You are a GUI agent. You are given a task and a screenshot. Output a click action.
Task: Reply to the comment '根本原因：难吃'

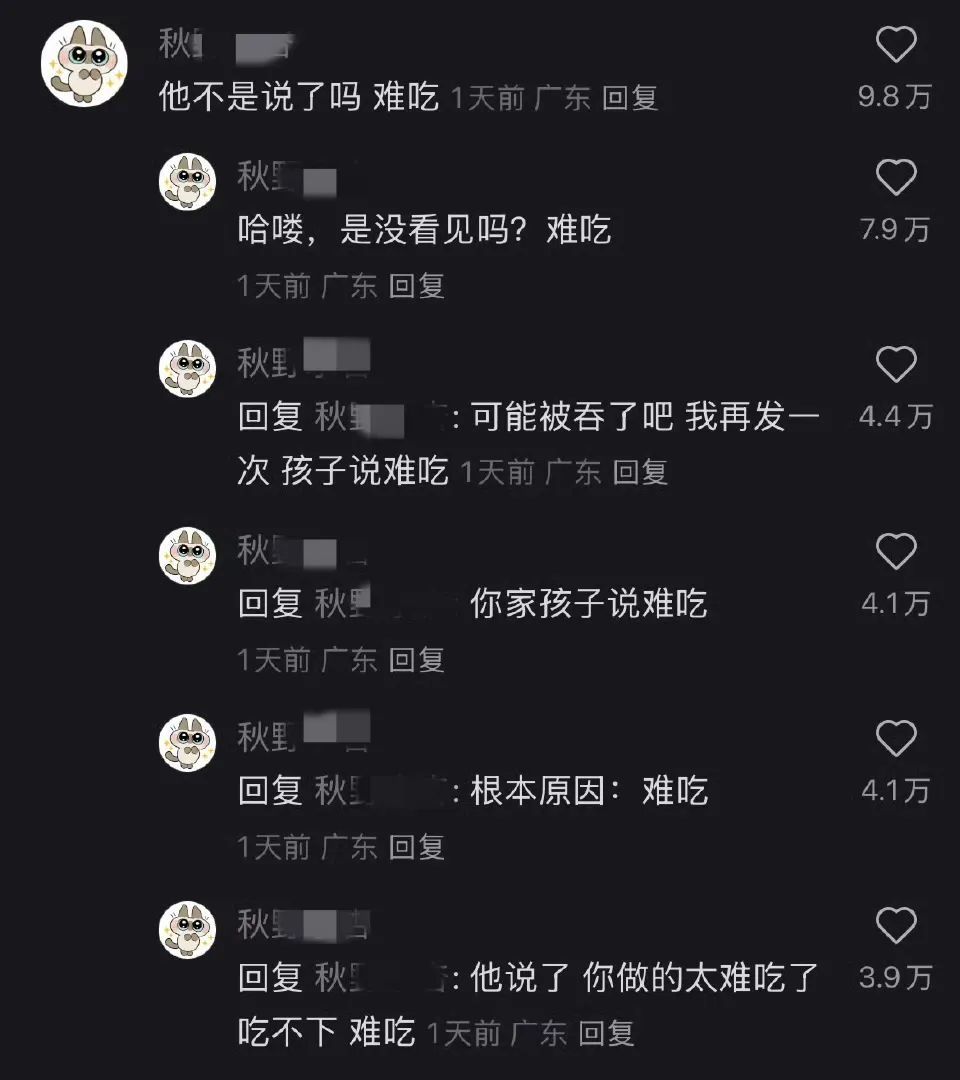tap(416, 848)
